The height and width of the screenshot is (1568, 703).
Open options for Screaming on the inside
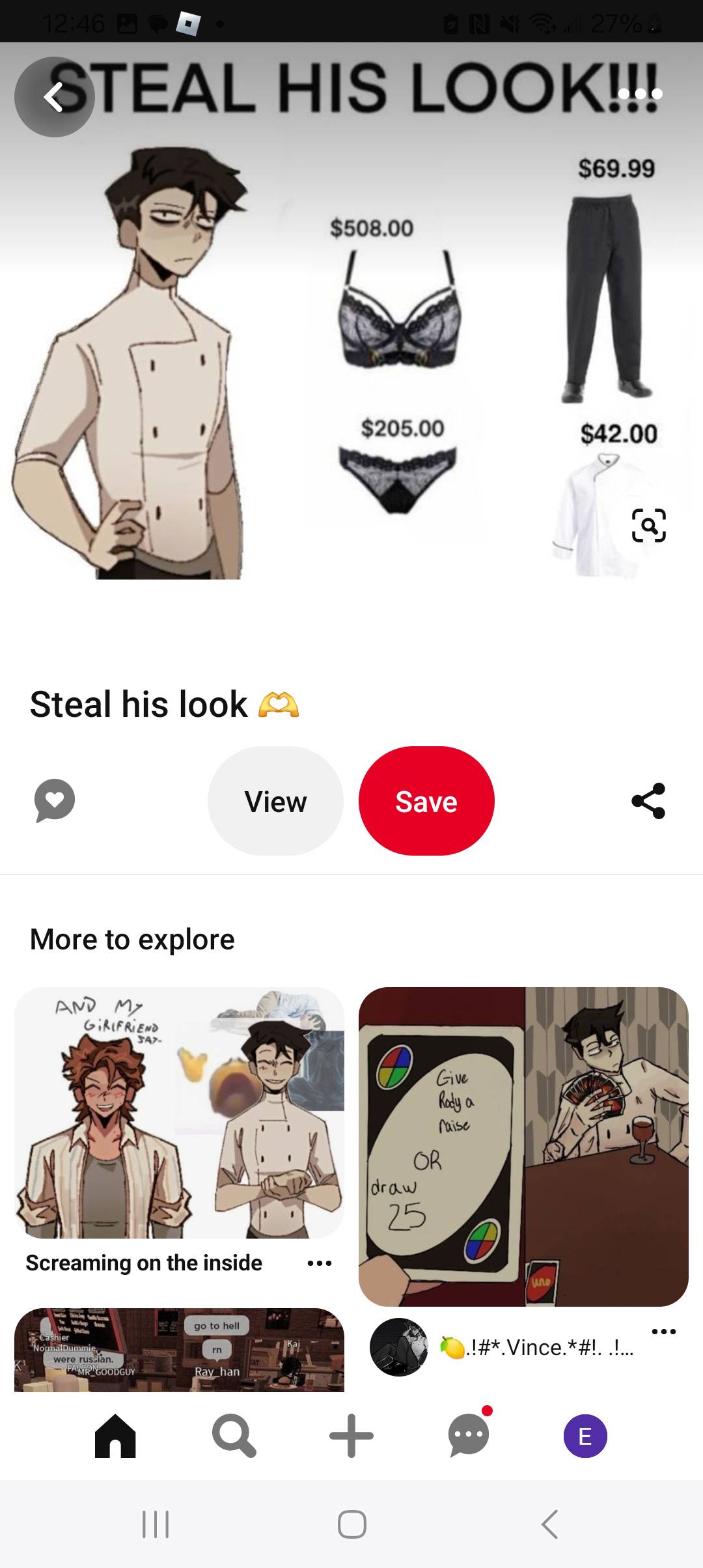(x=319, y=1263)
